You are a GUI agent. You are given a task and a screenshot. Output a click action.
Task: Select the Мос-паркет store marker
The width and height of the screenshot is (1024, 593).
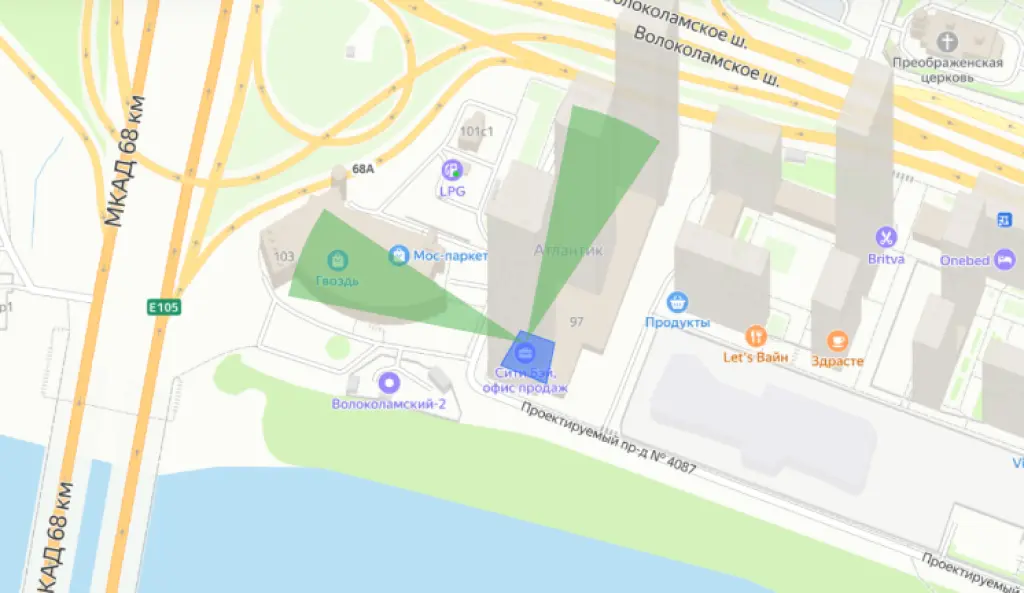(399, 256)
